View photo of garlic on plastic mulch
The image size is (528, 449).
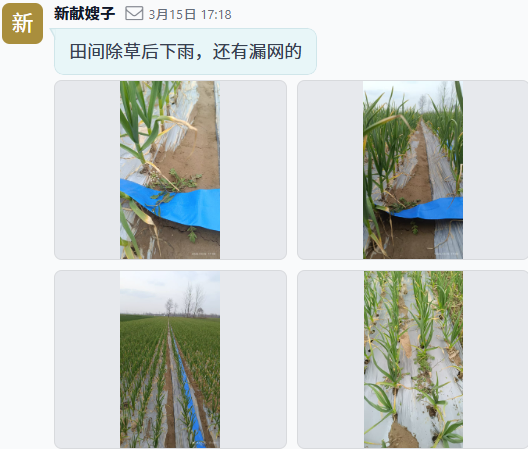[413, 359]
